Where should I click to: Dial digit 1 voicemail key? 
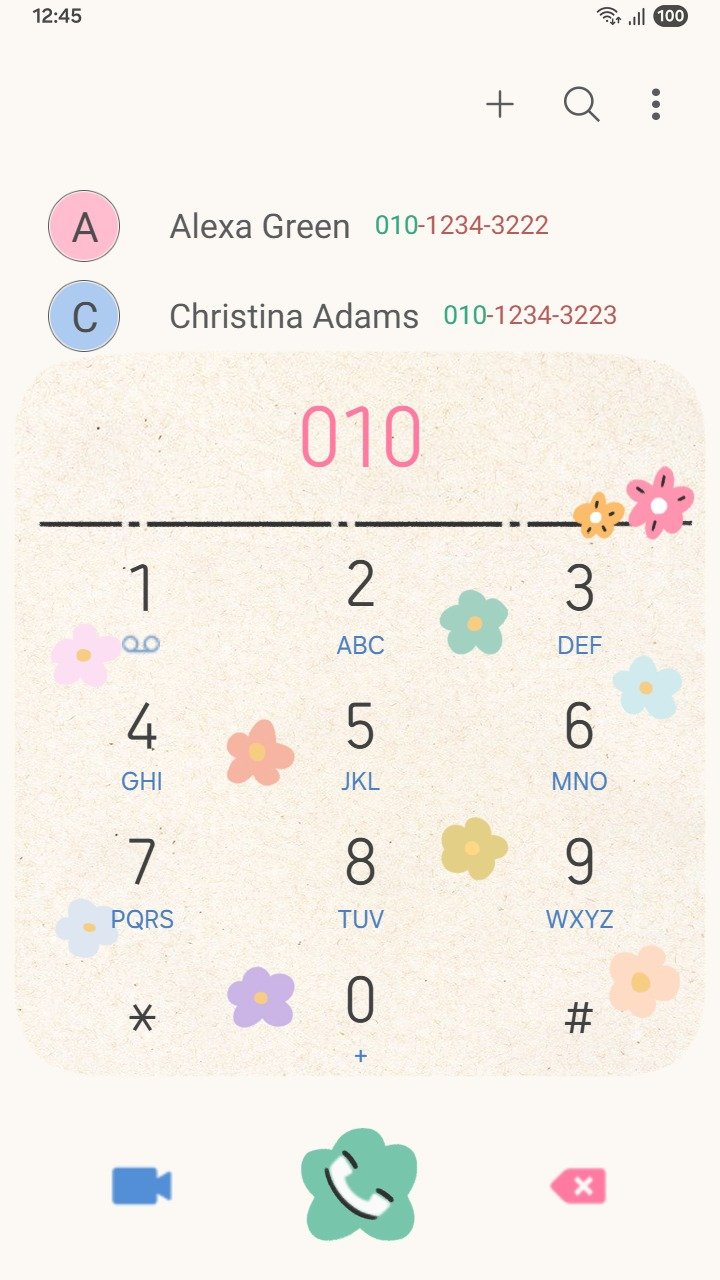click(x=142, y=605)
